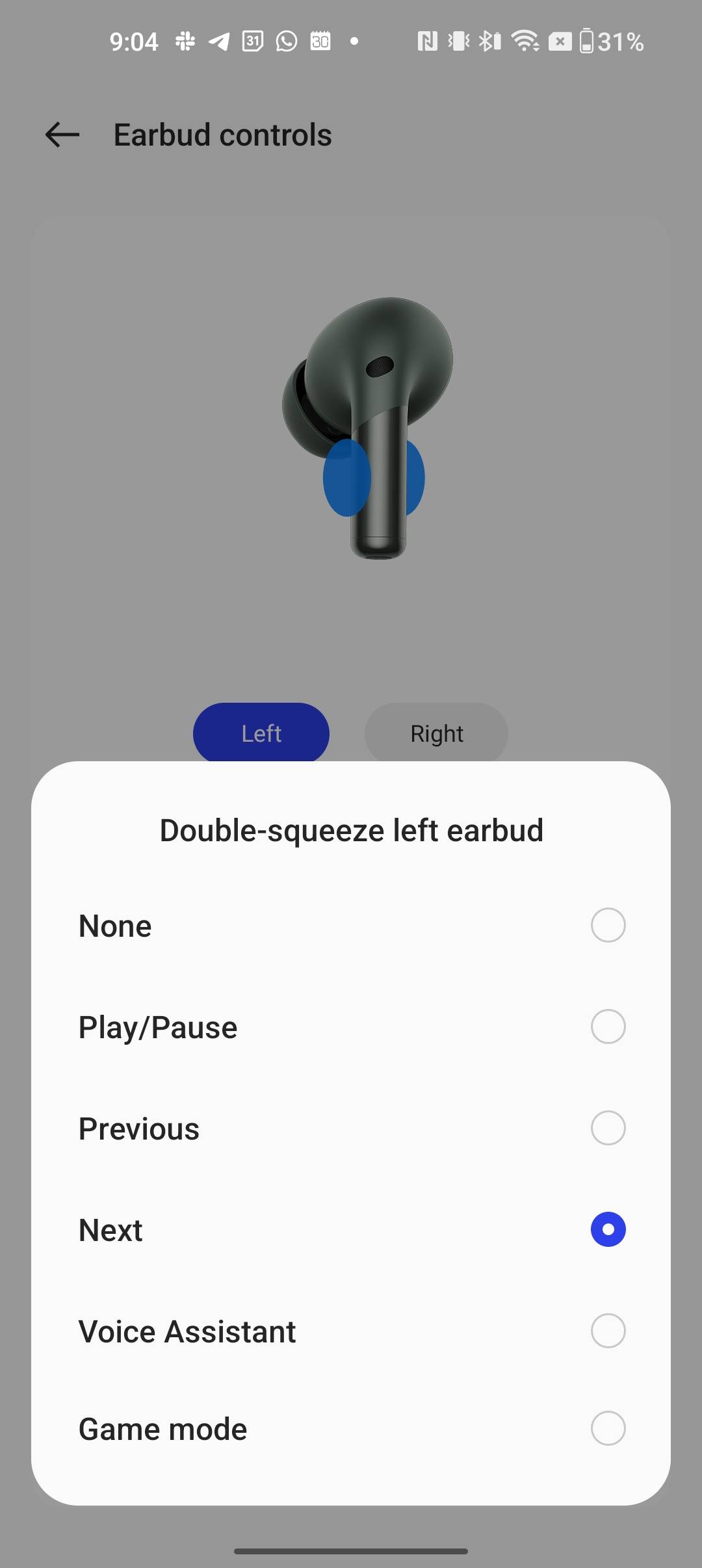Viewport: 702px width, 1568px height.
Task: Pick Voice Assistant for double-squeeze
Action: coord(351,1331)
